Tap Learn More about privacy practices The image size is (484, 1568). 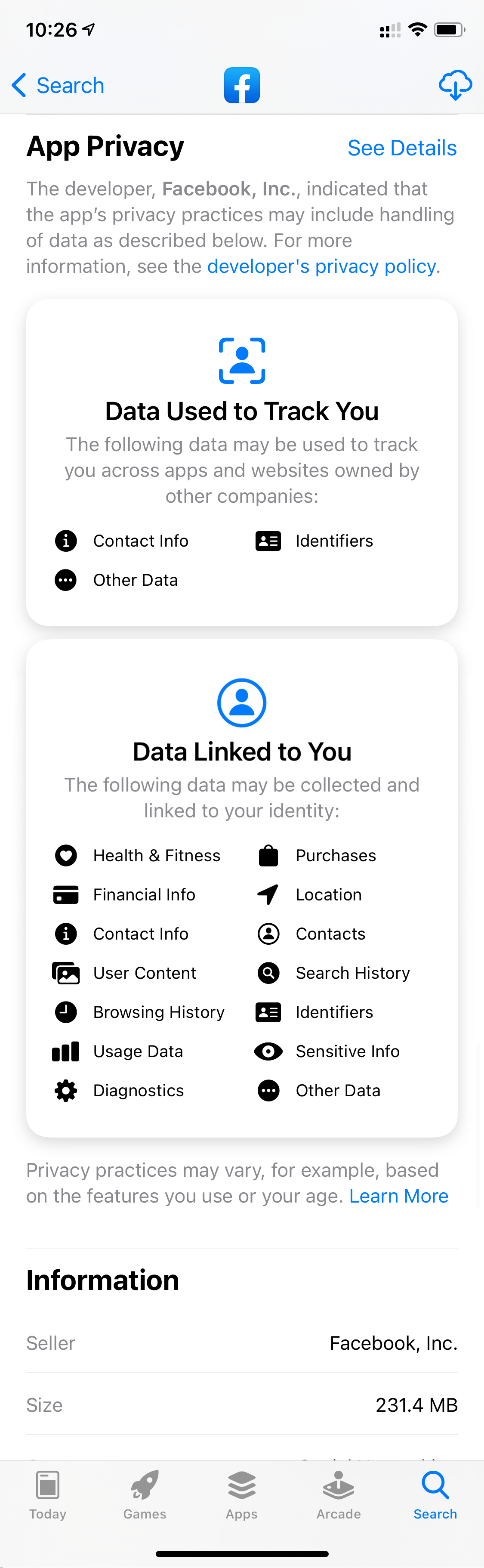pyautogui.click(x=399, y=1196)
